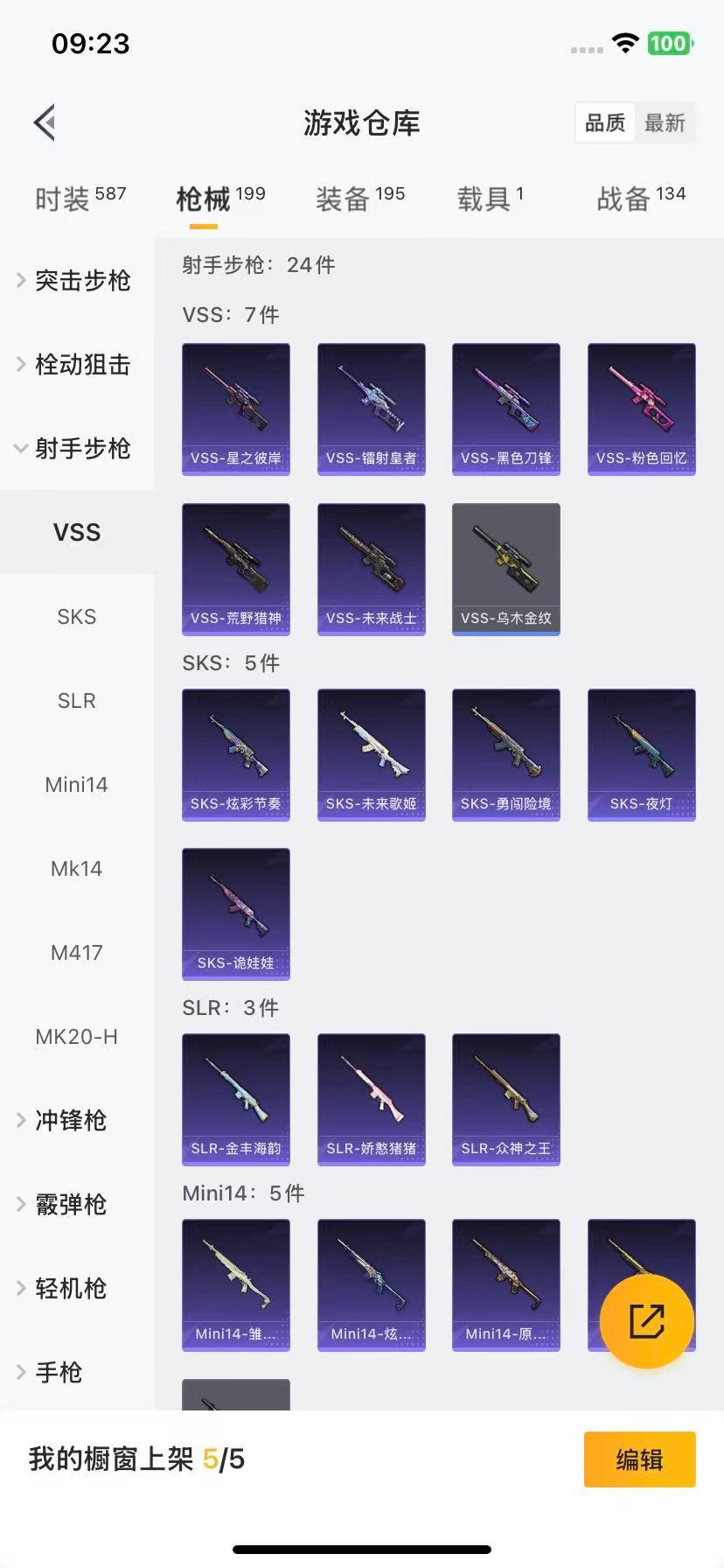This screenshot has width=724, height=1568.
Task: Toggle sorting by 最新
Action: tap(665, 122)
